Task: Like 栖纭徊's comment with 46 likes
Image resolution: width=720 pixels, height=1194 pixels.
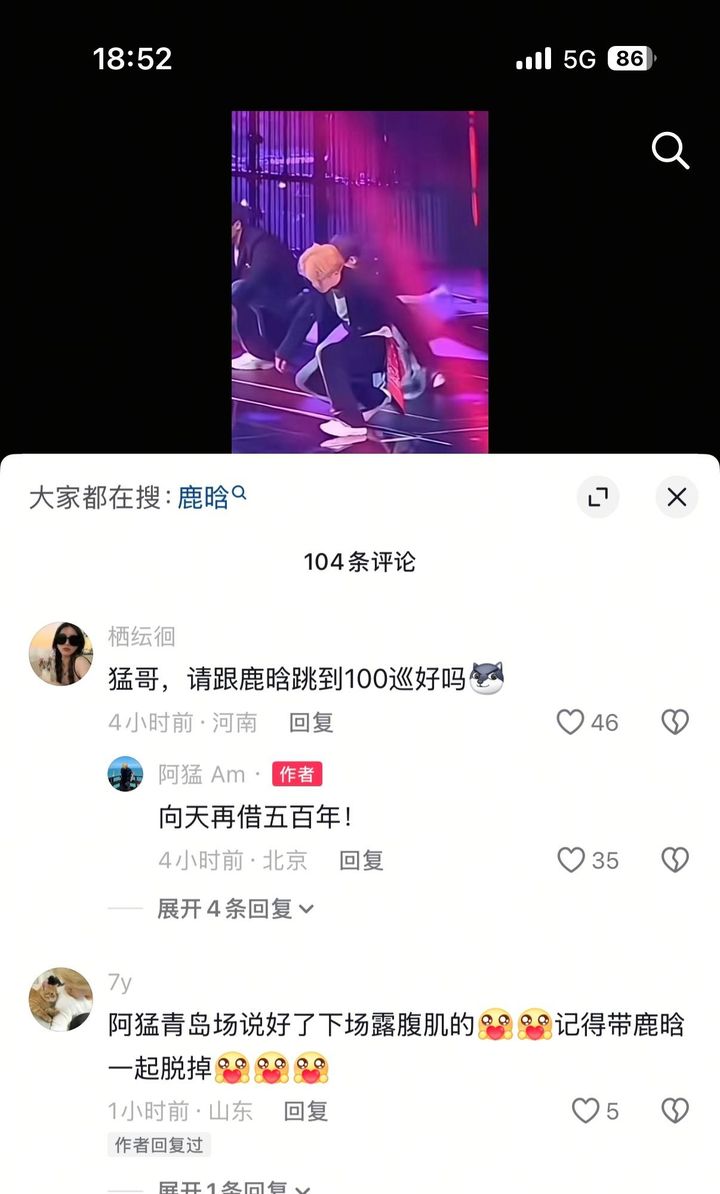Action: coord(570,722)
